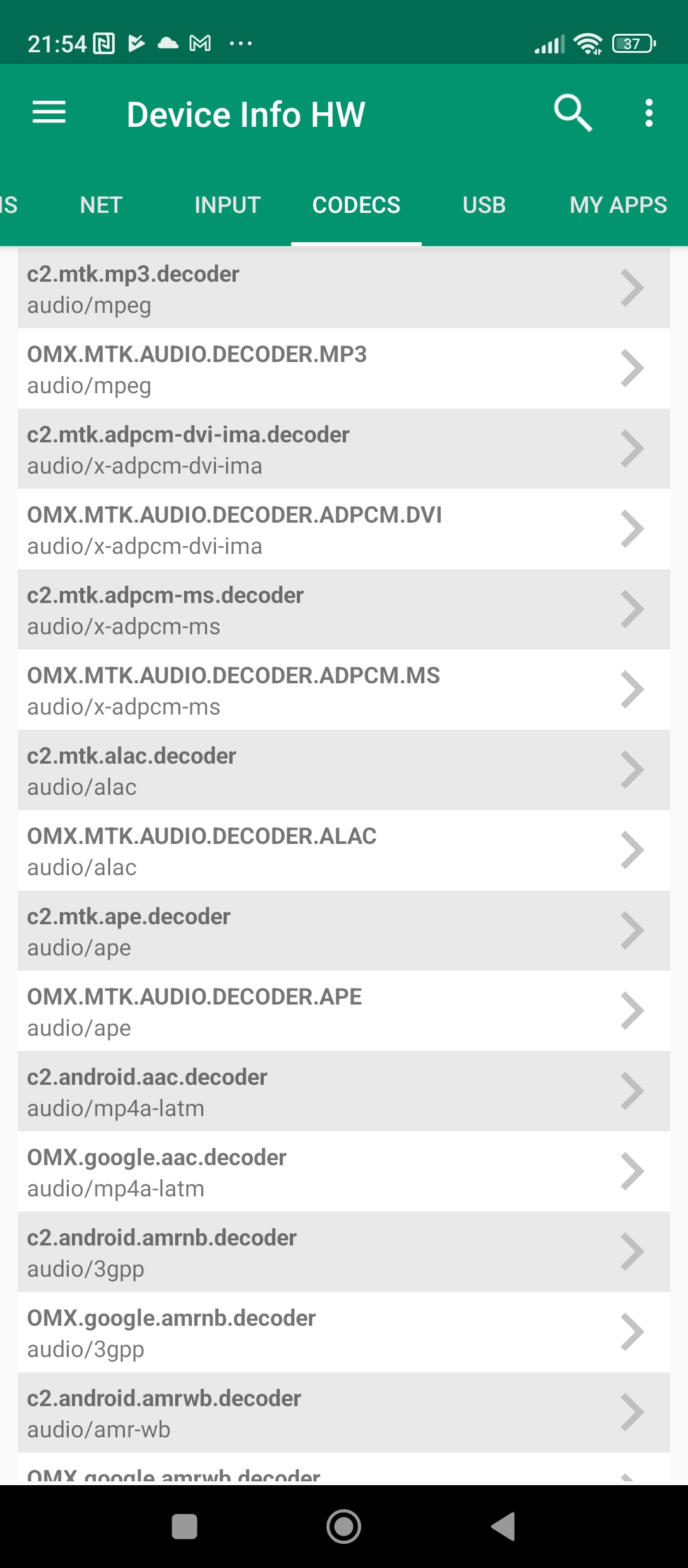Open c2.mtk.alac.decoder codec
688x1568 pixels.
(x=344, y=771)
